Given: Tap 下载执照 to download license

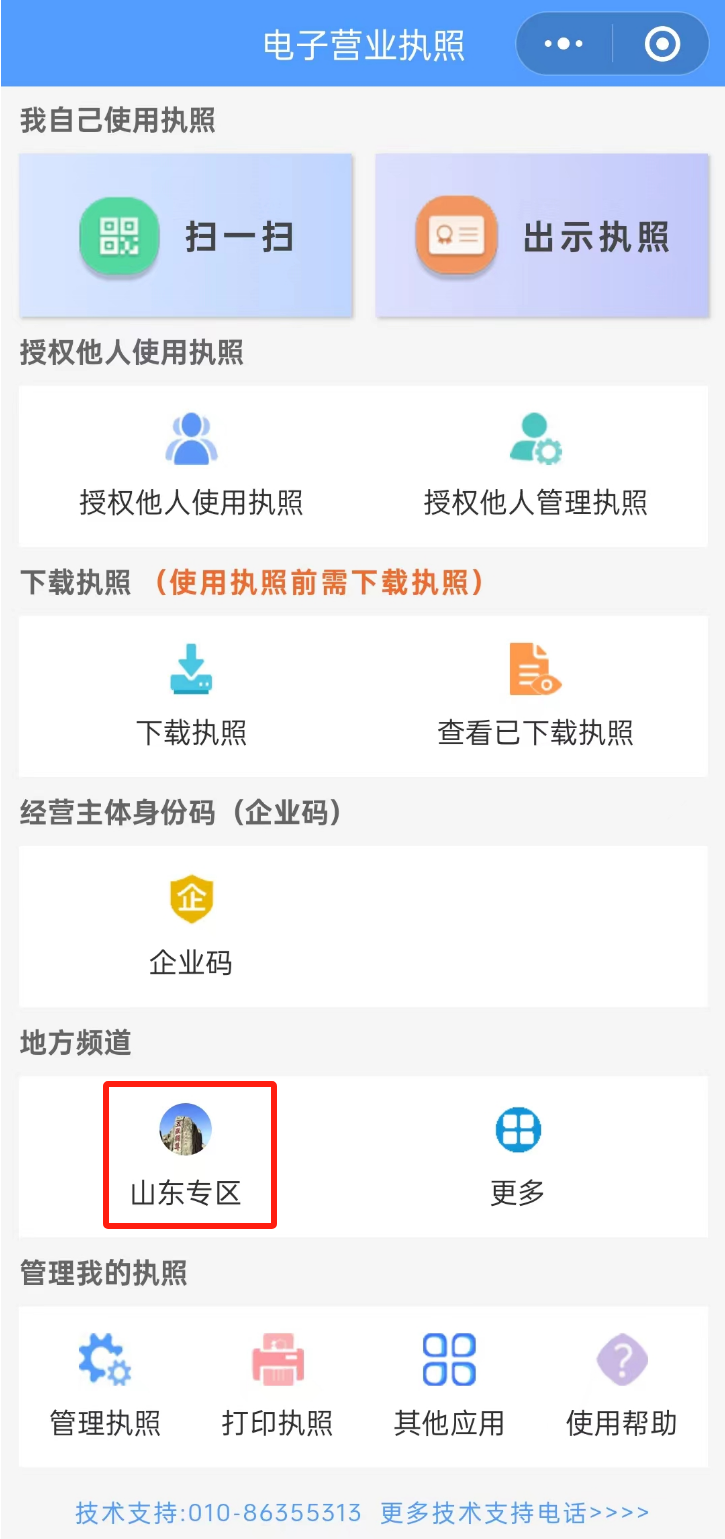Looking at the screenshot, I should (x=191, y=695).
